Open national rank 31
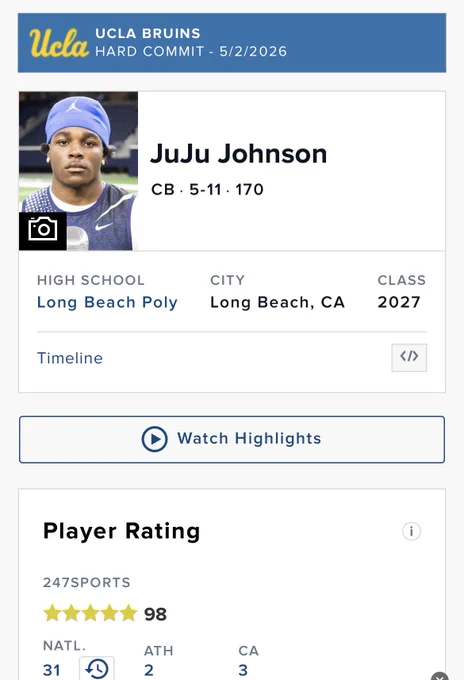Image resolution: width=464 pixels, height=680 pixels. [52, 670]
